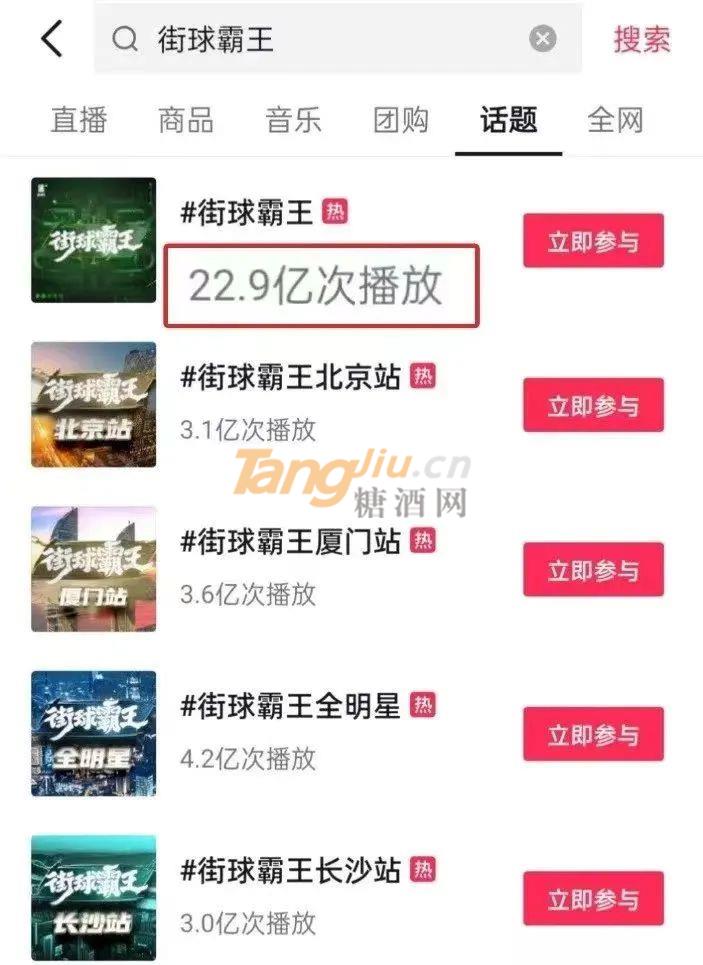This screenshot has width=703, height=965.
Task: Switch to the 商品 tab
Action: coord(185,121)
